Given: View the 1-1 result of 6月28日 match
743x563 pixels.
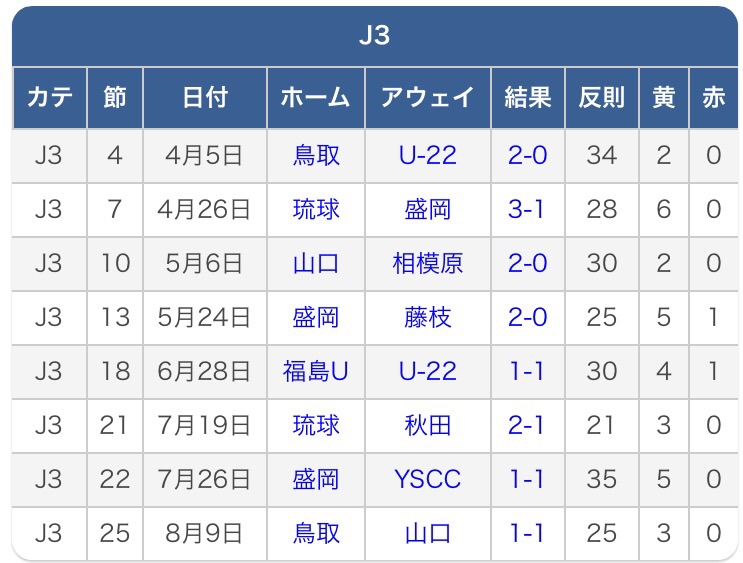Looking at the screenshot, I should coord(527,371).
